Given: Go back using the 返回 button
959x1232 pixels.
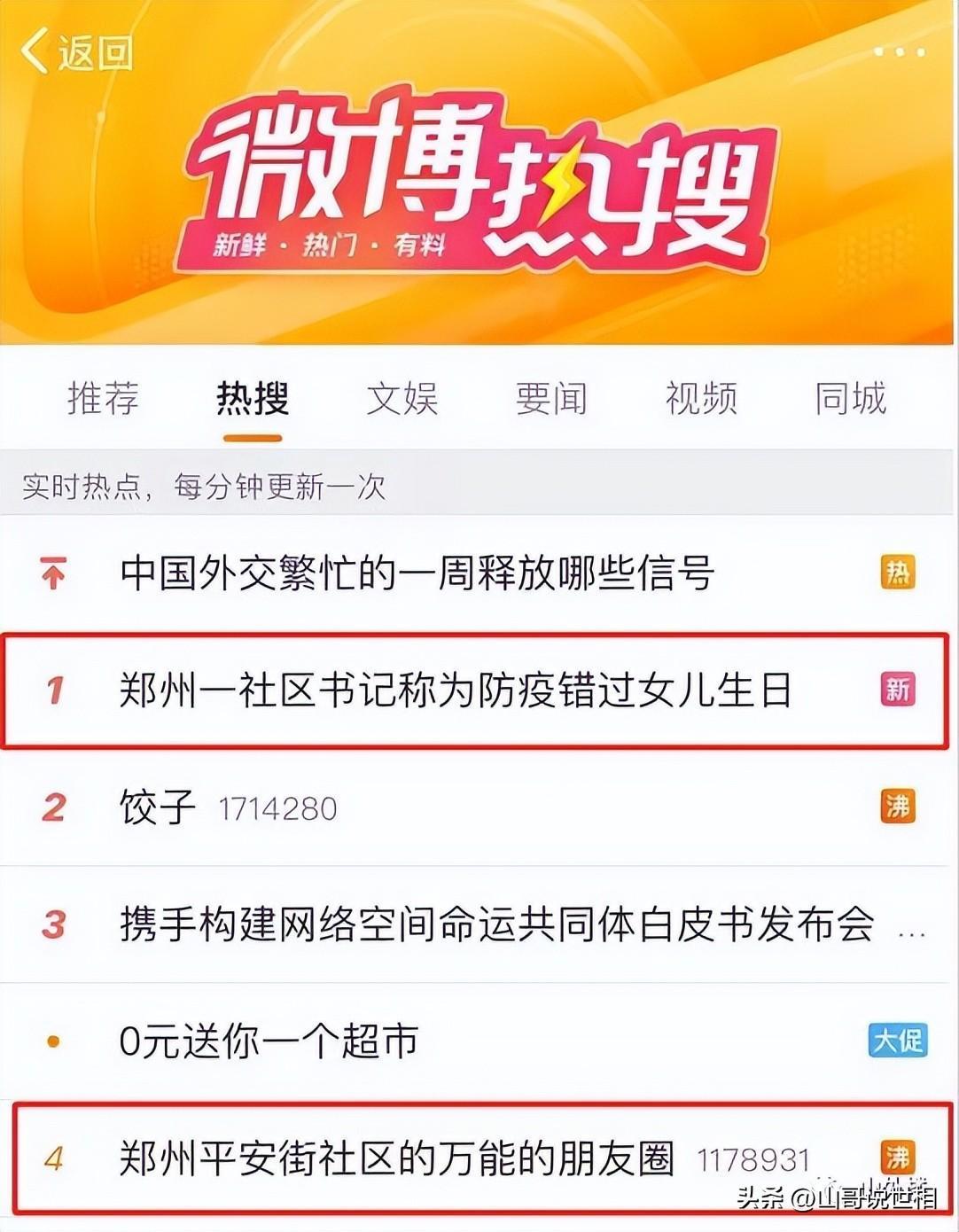Looking at the screenshot, I should 77,51.
